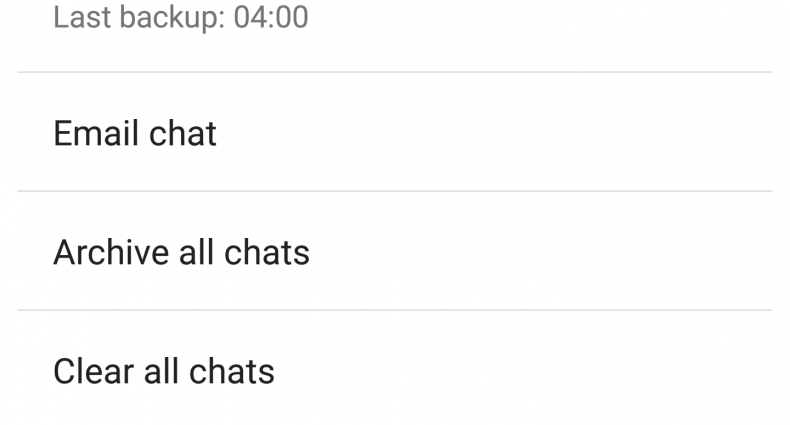Screen dimensions: 790x425
Task: Open the Email chat option
Action: tap(135, 133)
